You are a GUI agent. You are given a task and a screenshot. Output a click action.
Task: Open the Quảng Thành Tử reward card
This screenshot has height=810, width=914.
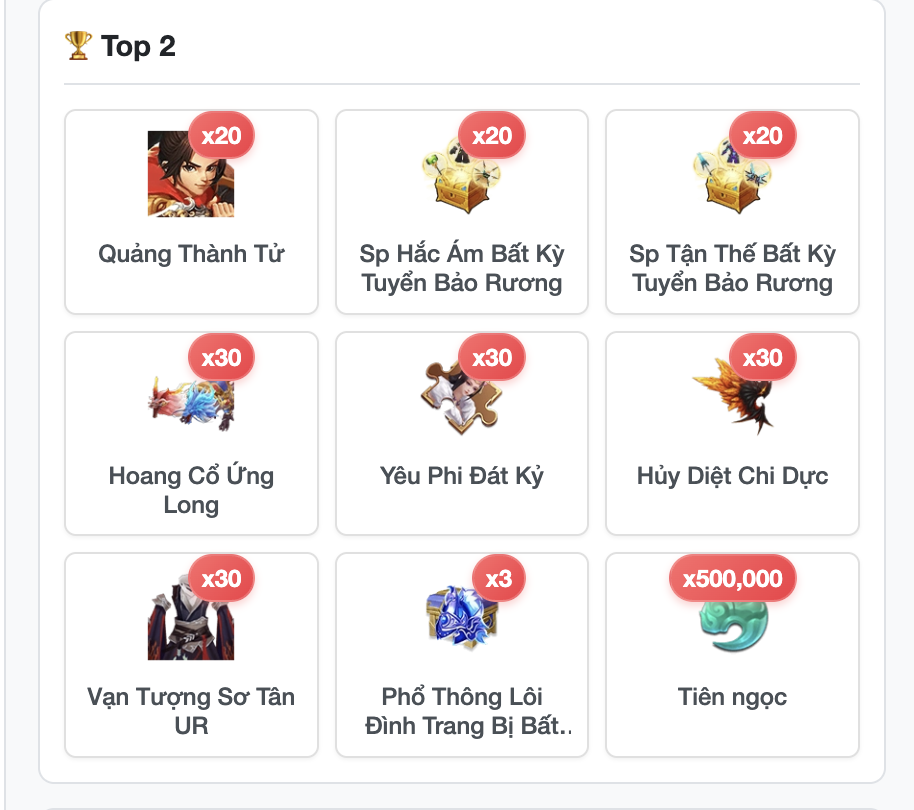tap(191, 212)
